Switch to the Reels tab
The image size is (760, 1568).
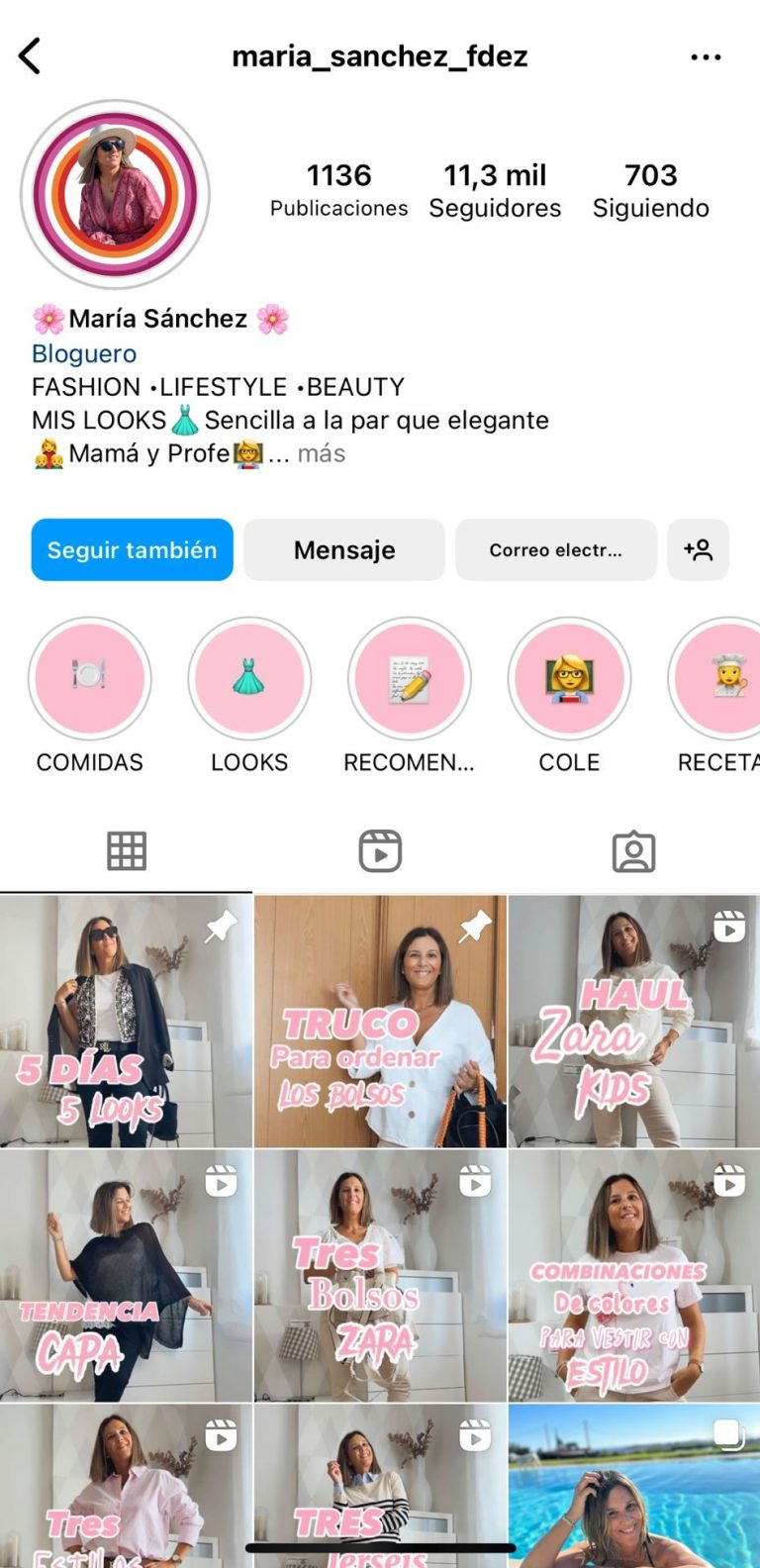click(380, 851)
